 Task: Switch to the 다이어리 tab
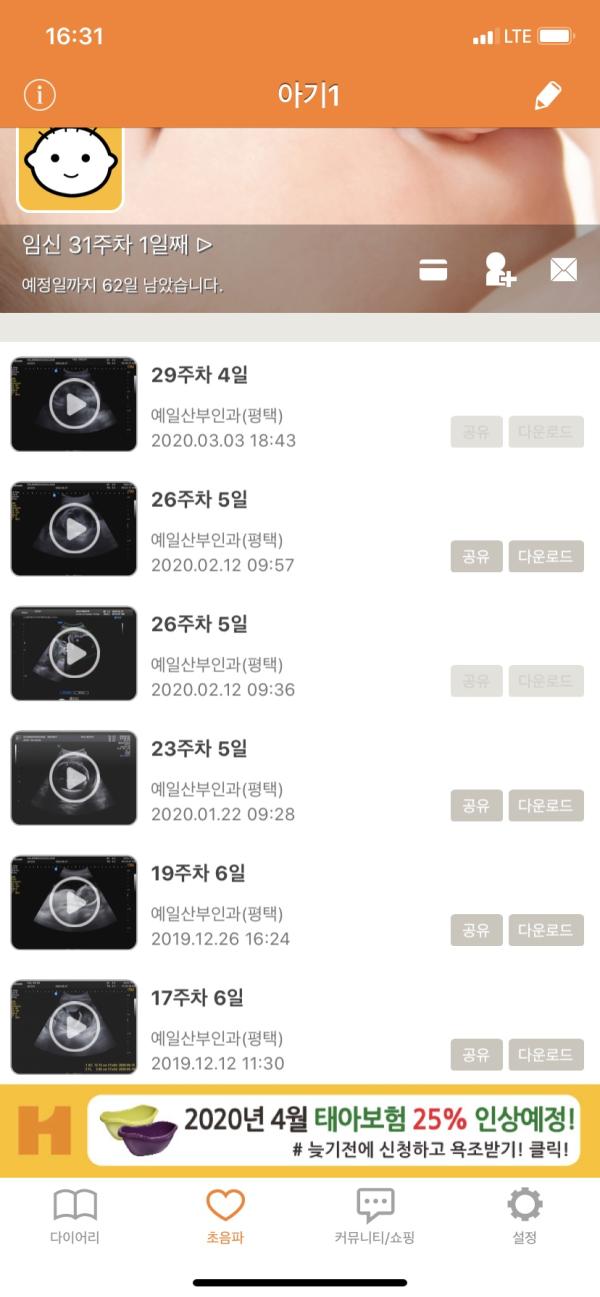75,1215
